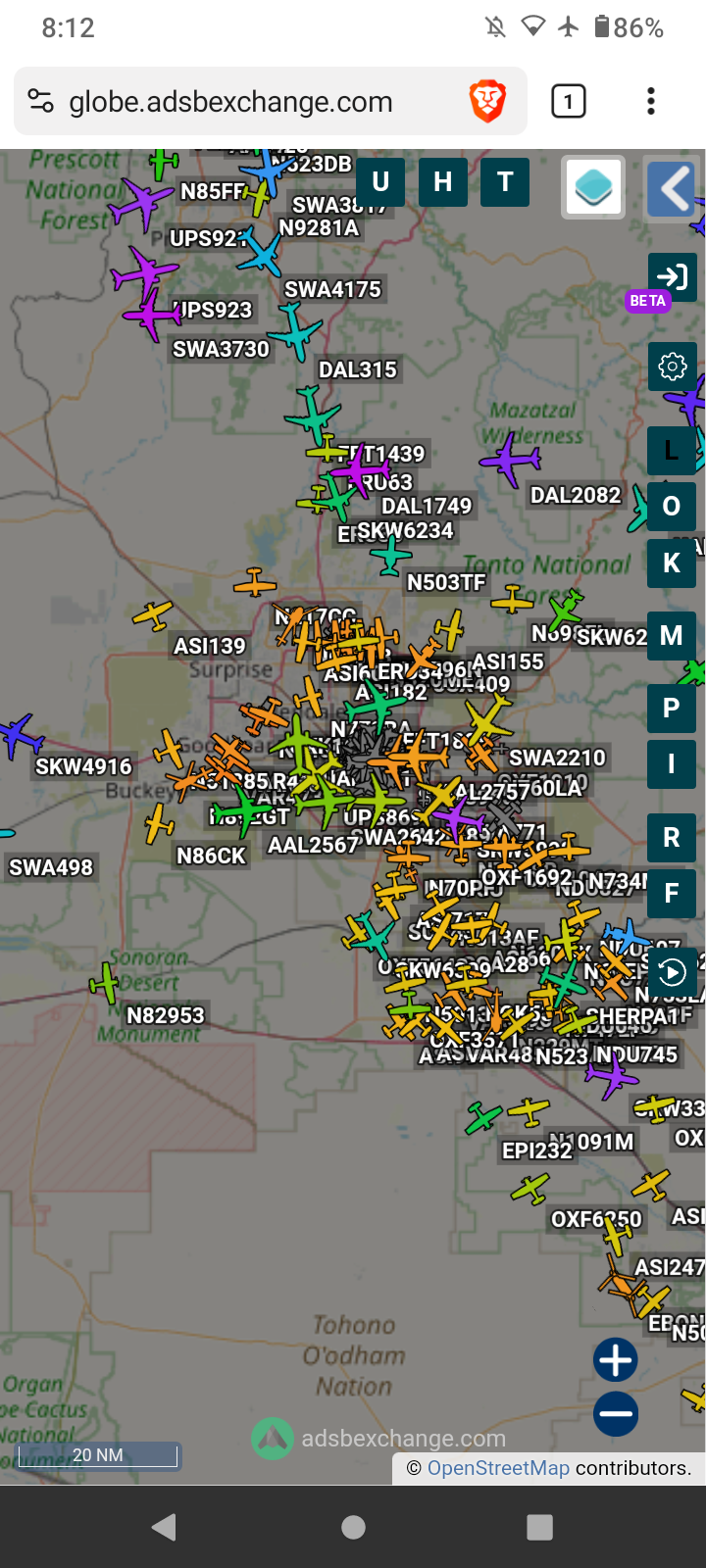Expand the sidebar with the left arrow
This screenshot has height=1568, width=706.
click(673, 187)
